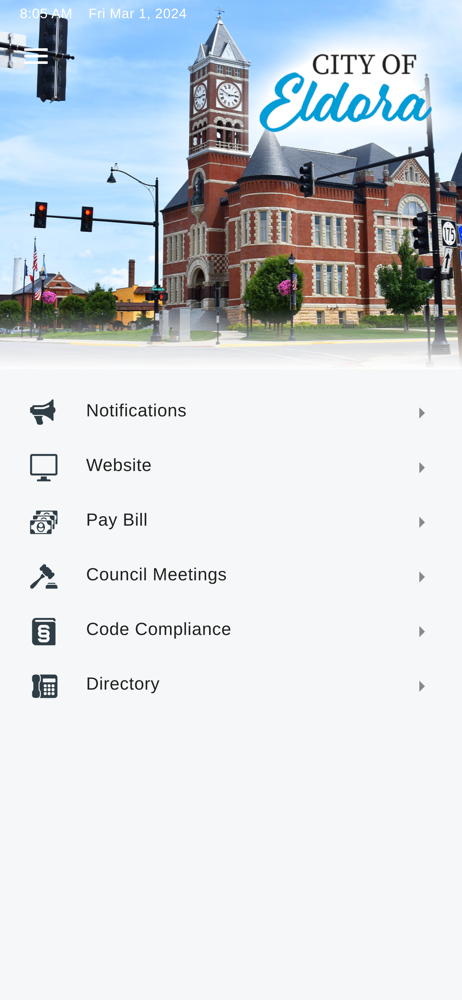Select the Pay Bill option

click(231, 521)
